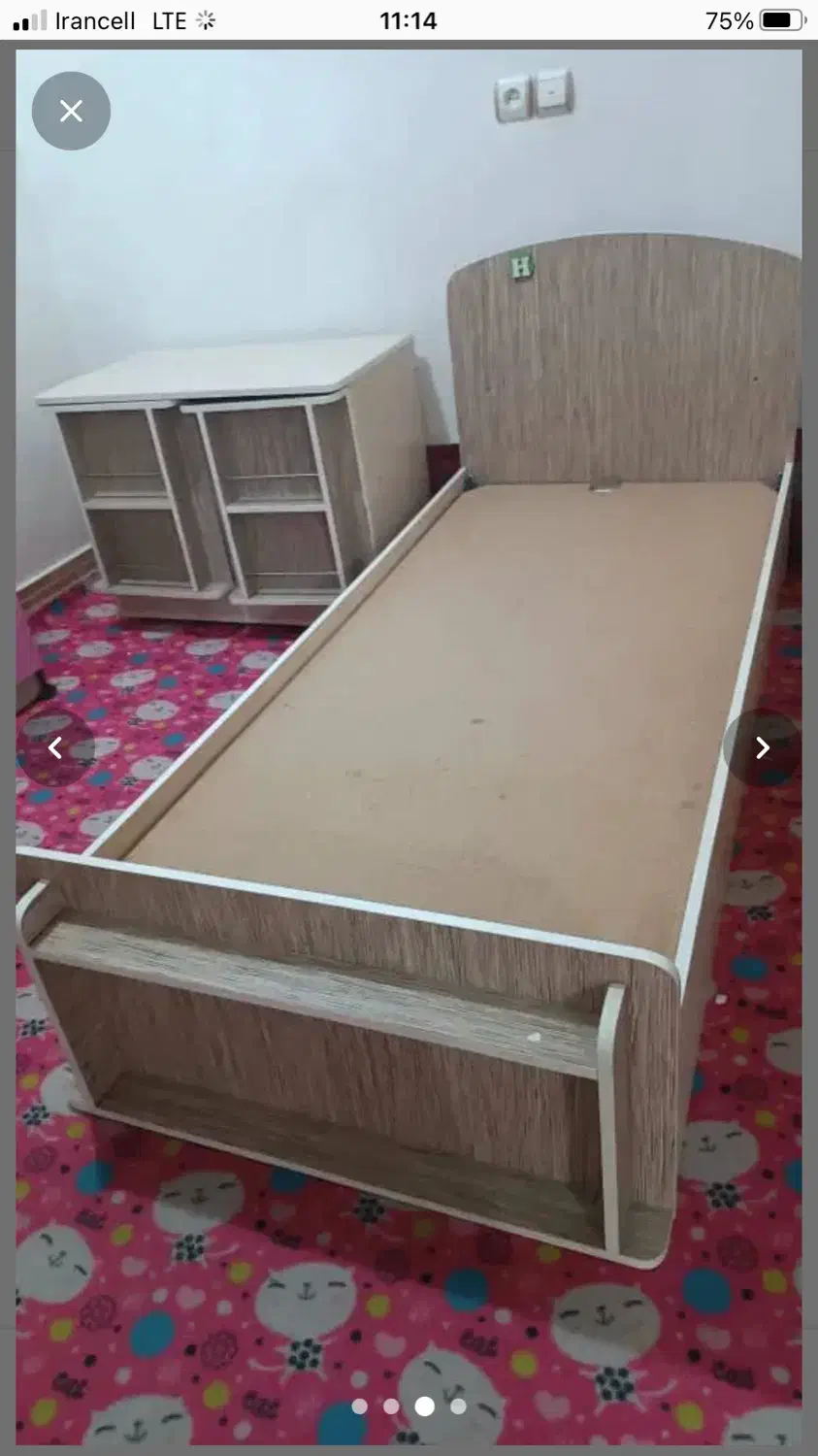Viewport: 818px width, 1456px height.
Task: Select the fourth pagination dot
Action: 458,1406
